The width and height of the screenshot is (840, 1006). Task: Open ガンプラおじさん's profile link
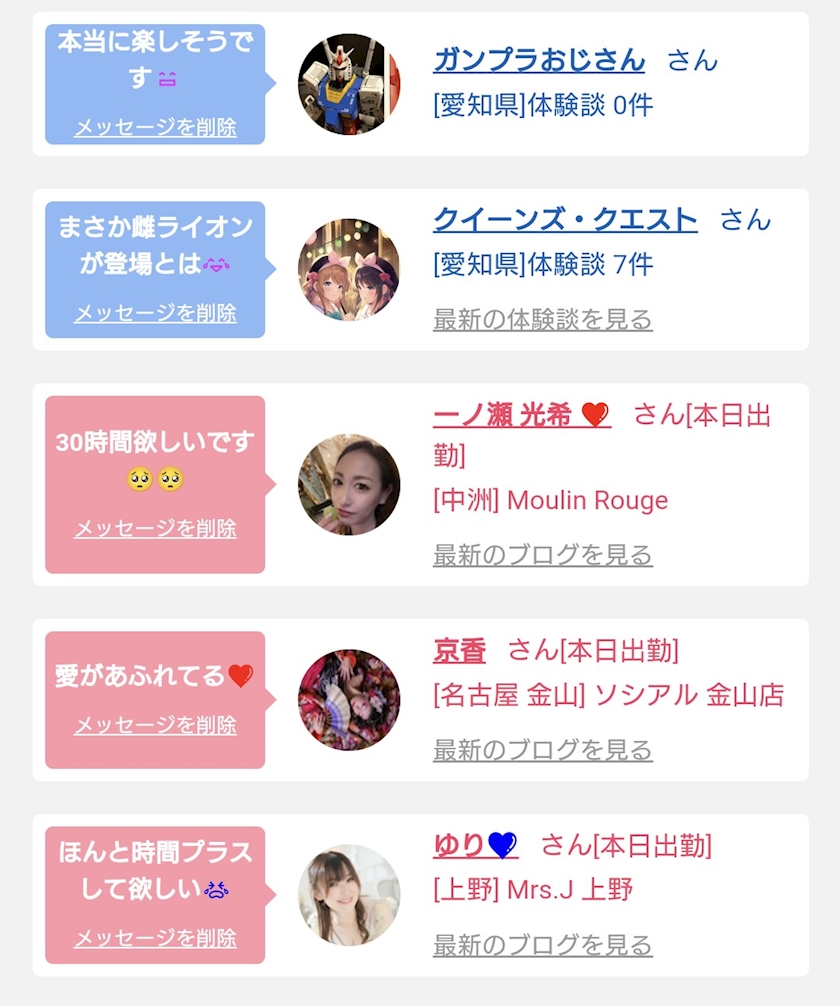click(540, 60)
